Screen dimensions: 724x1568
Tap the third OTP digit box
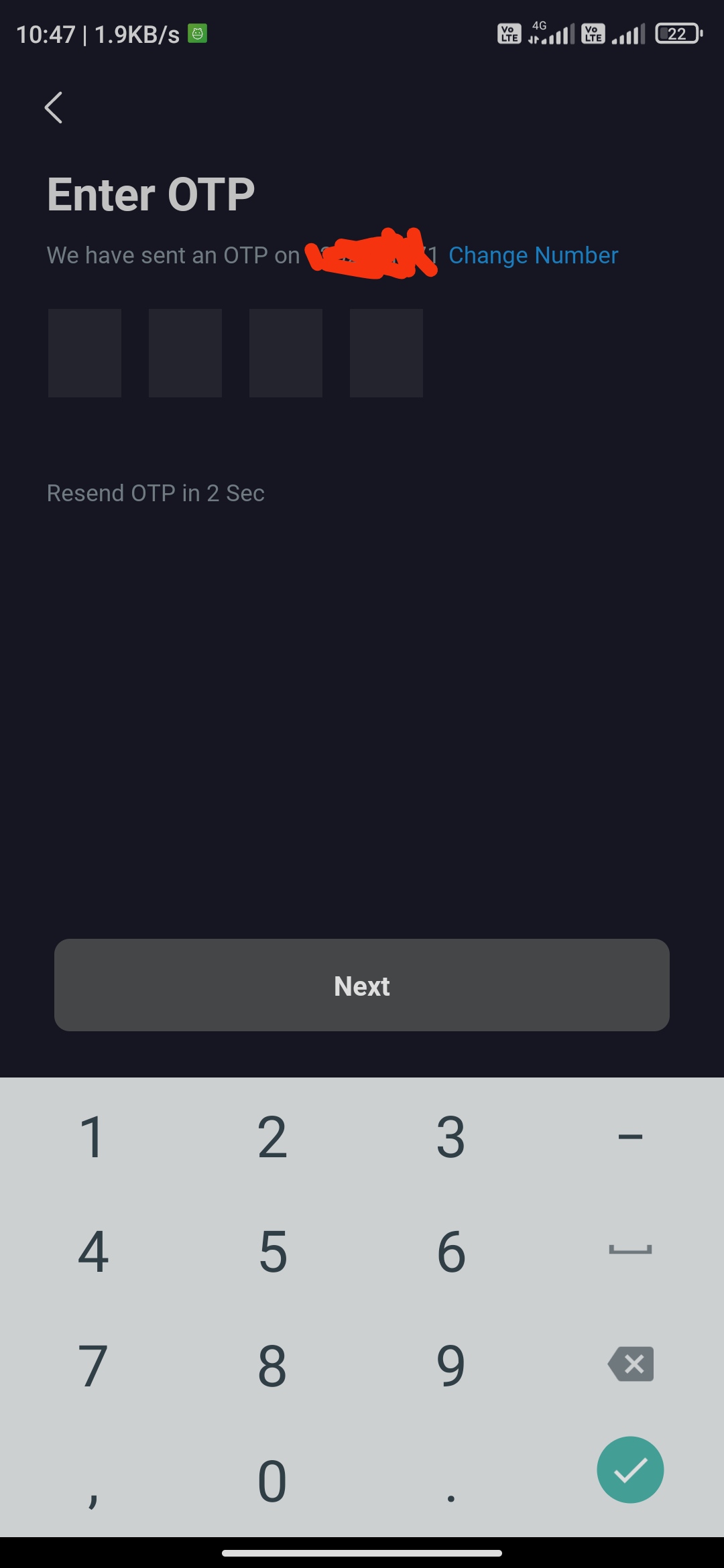click(286, 353)
